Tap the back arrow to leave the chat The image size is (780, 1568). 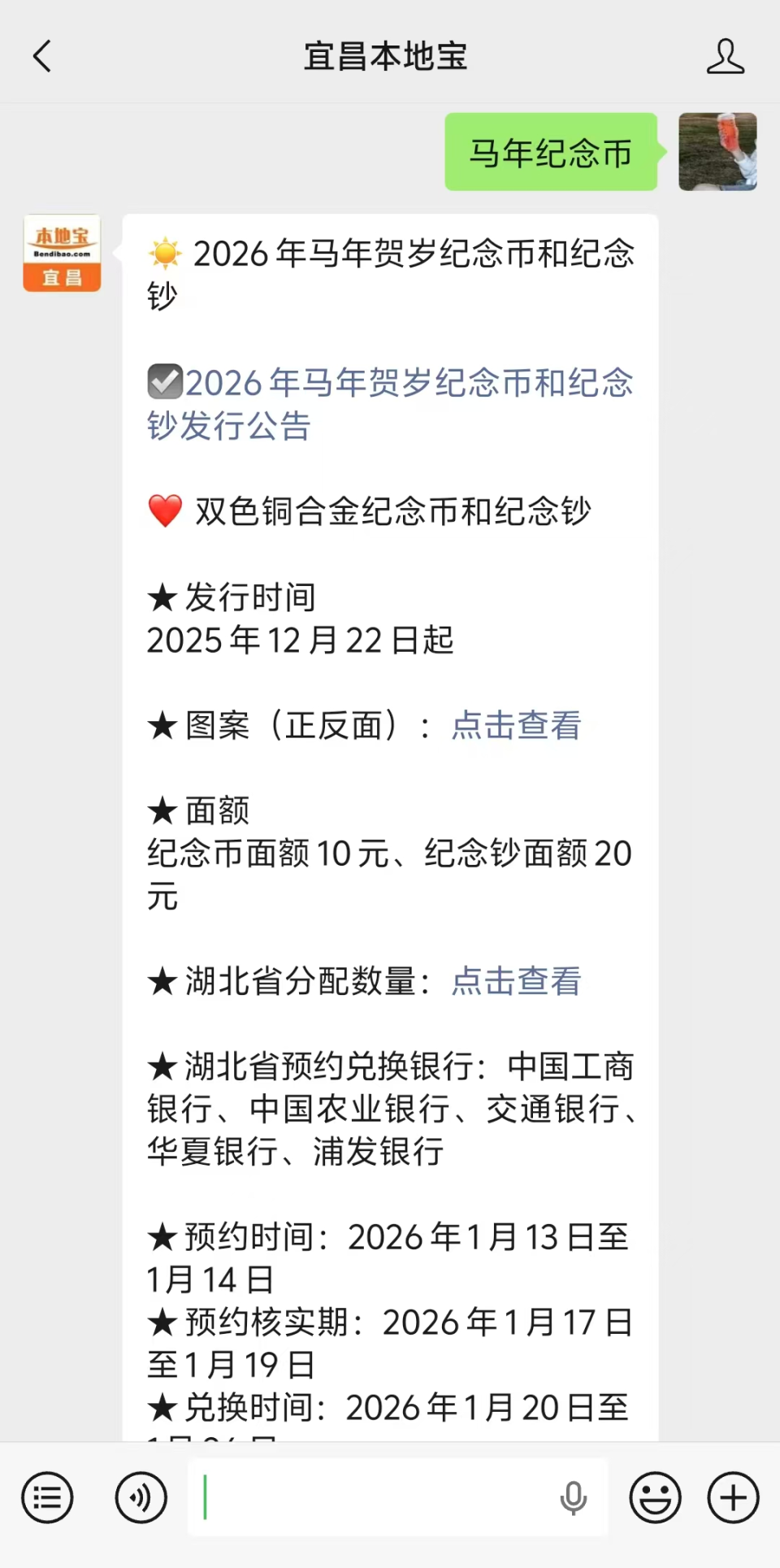[41, 56]
